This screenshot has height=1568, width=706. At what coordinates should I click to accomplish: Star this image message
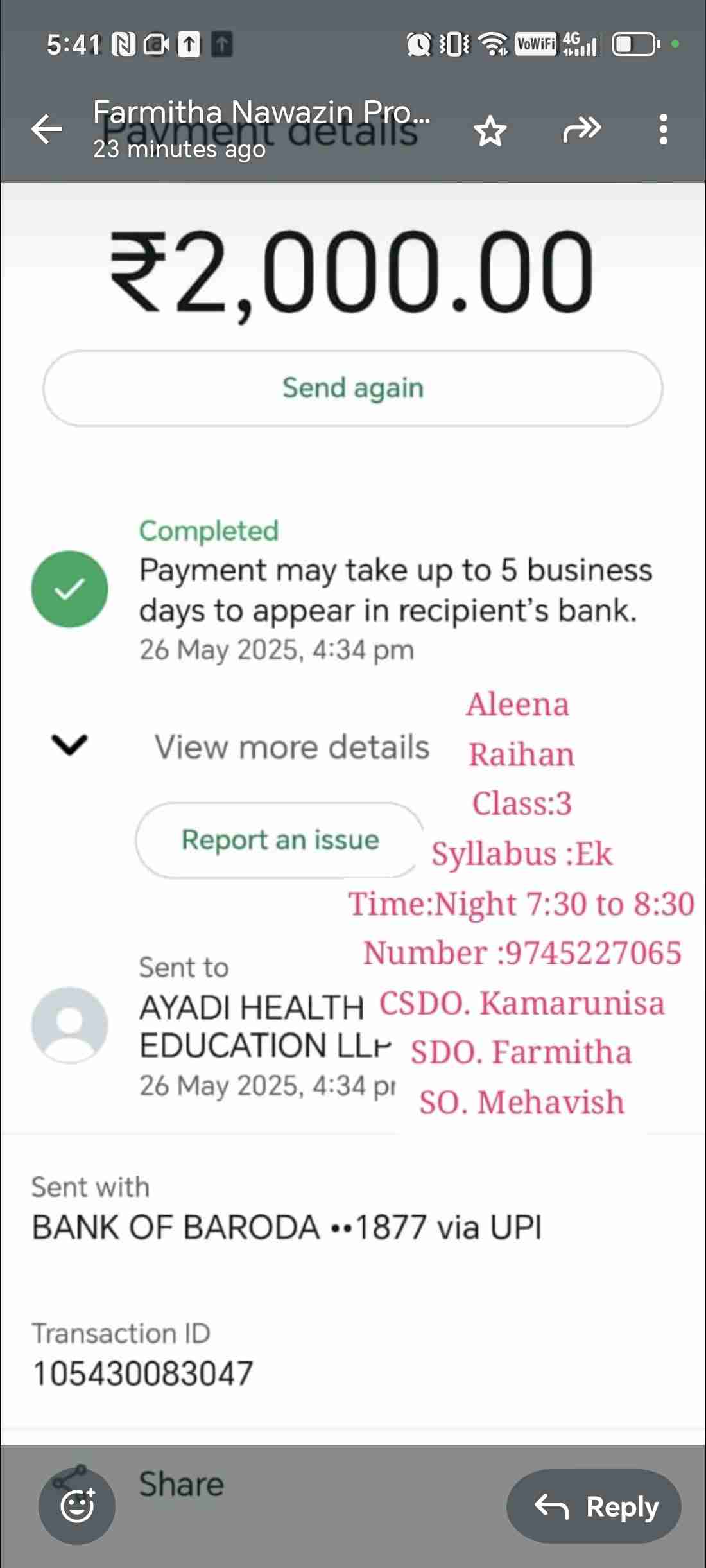coord(490,130)
